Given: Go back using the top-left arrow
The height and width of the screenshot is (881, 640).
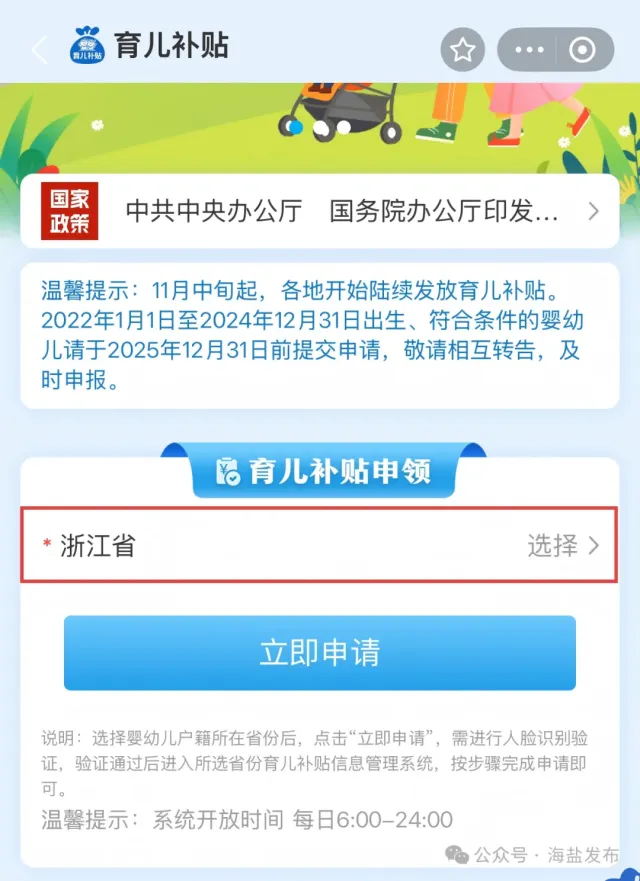Looking at the screenshot, I should click(39, 49).
